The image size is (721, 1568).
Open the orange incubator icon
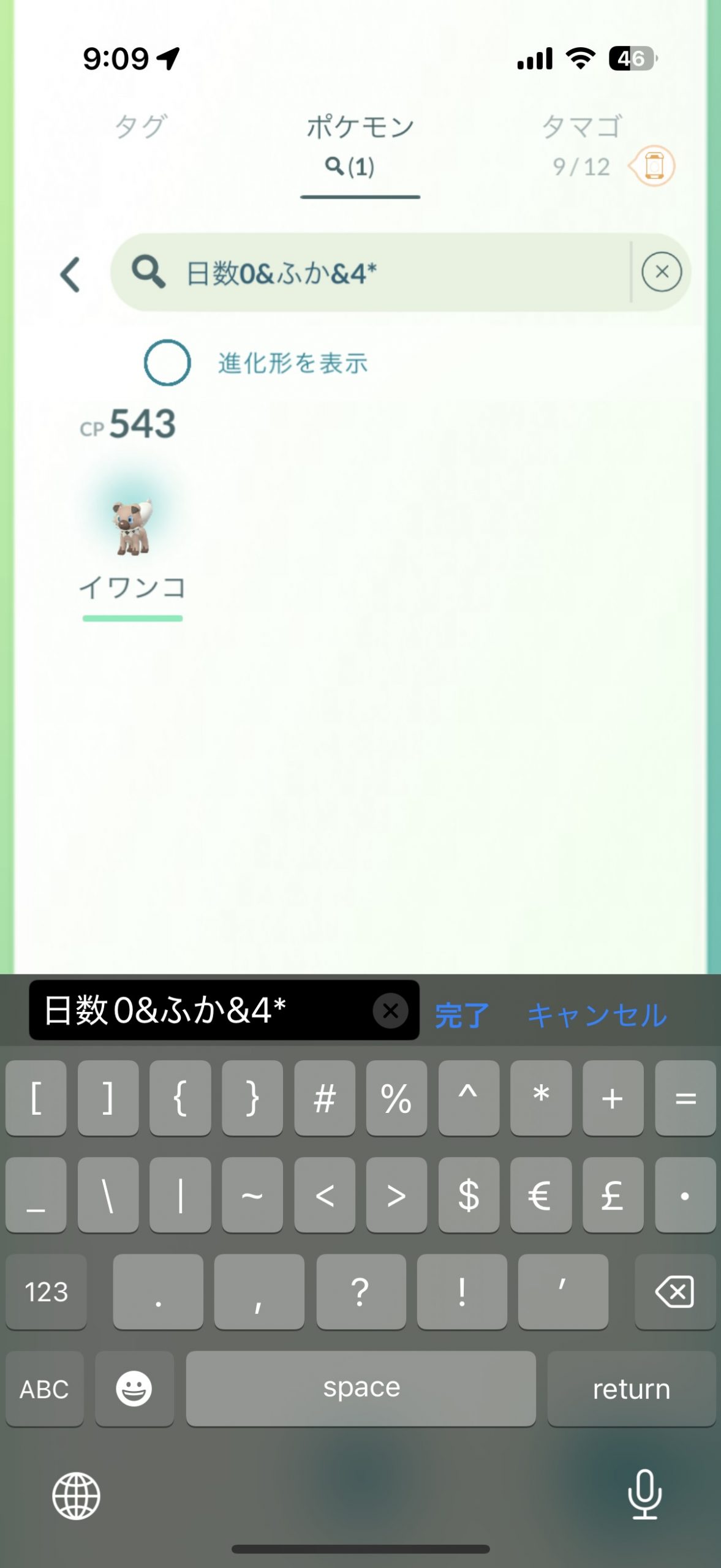click(x=654, y=165)
